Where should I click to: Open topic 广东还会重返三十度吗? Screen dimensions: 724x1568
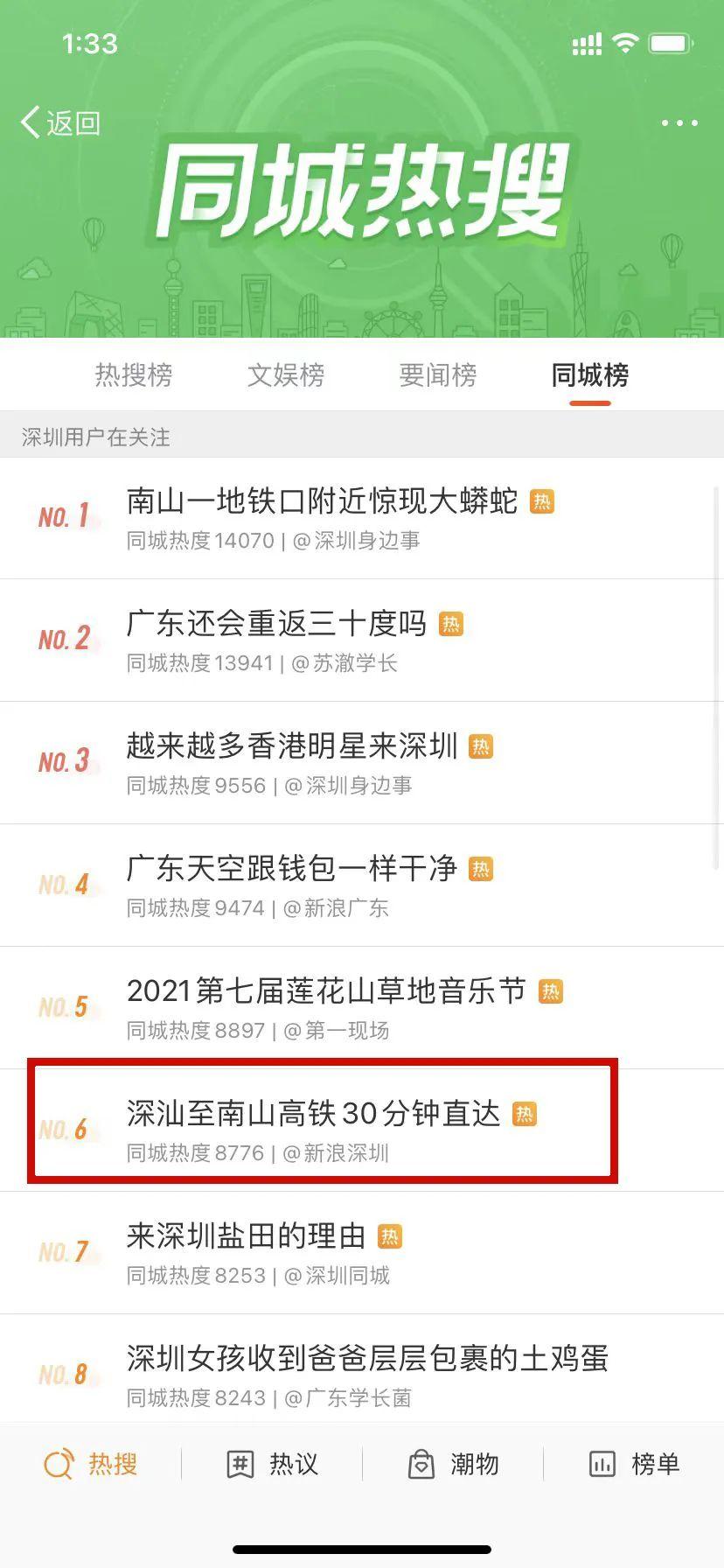pos(276,625)
